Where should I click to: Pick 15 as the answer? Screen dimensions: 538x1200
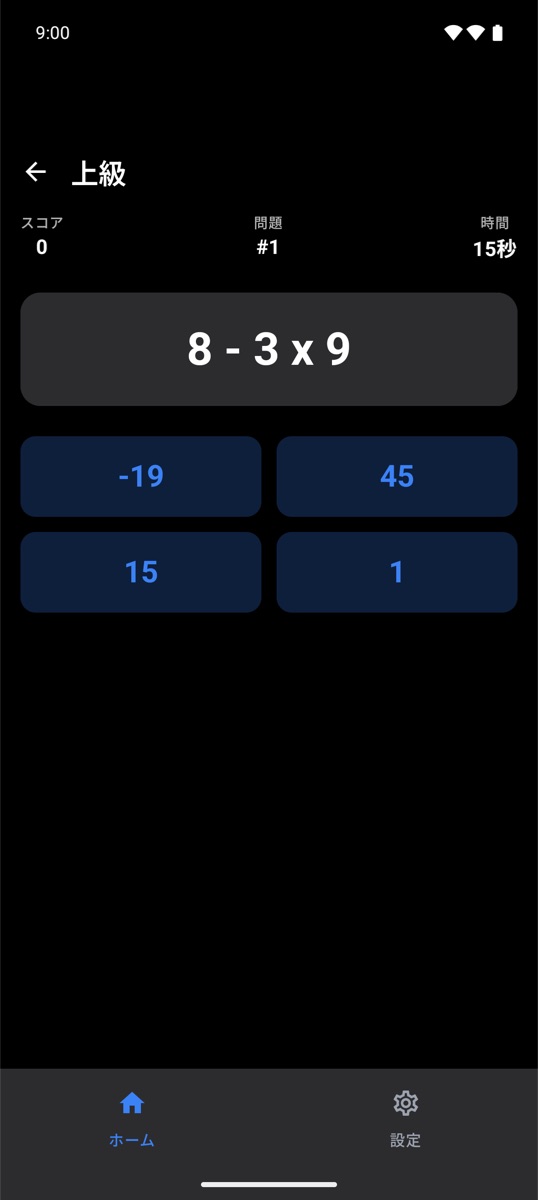pyautogui.click(x=141, y=572)
